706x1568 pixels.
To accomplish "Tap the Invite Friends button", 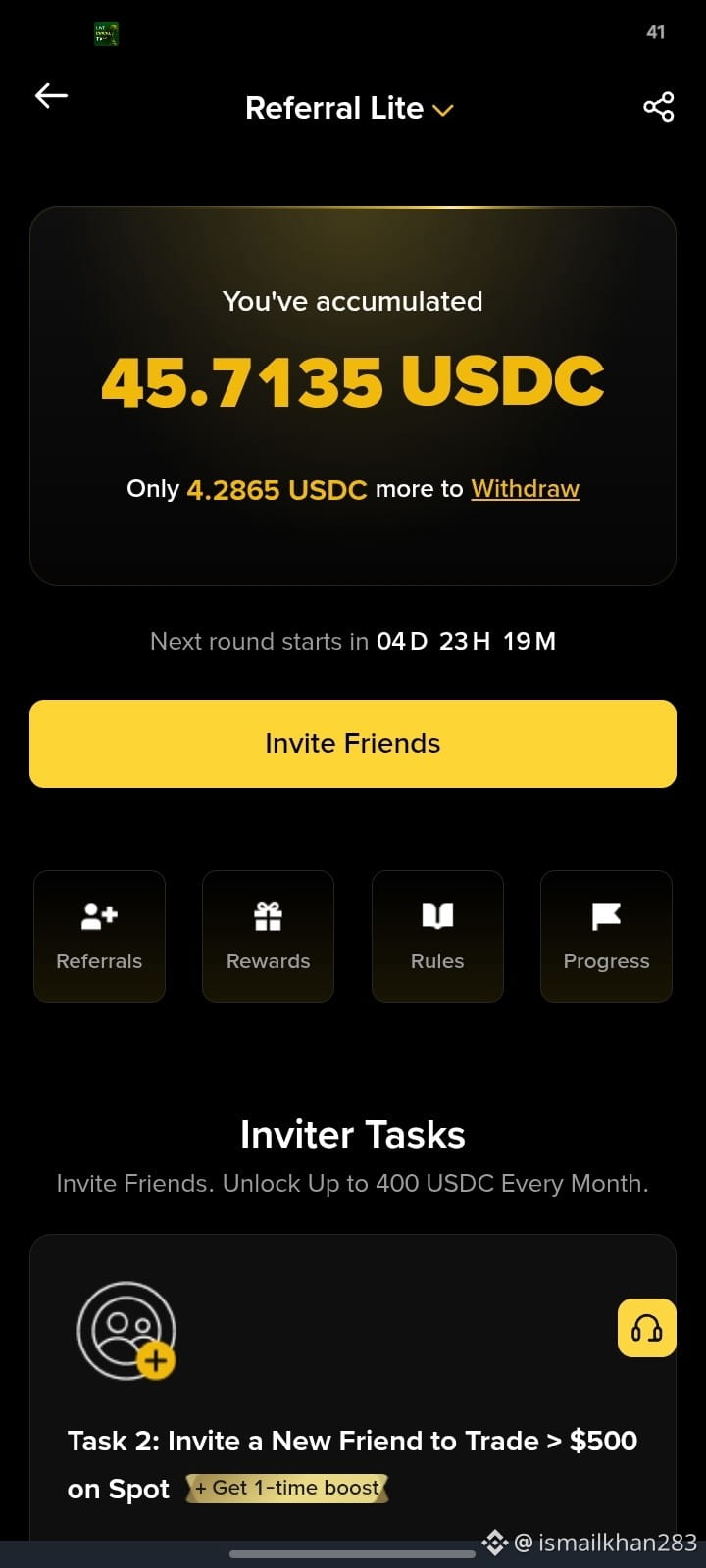I will (x=353, y=744).
